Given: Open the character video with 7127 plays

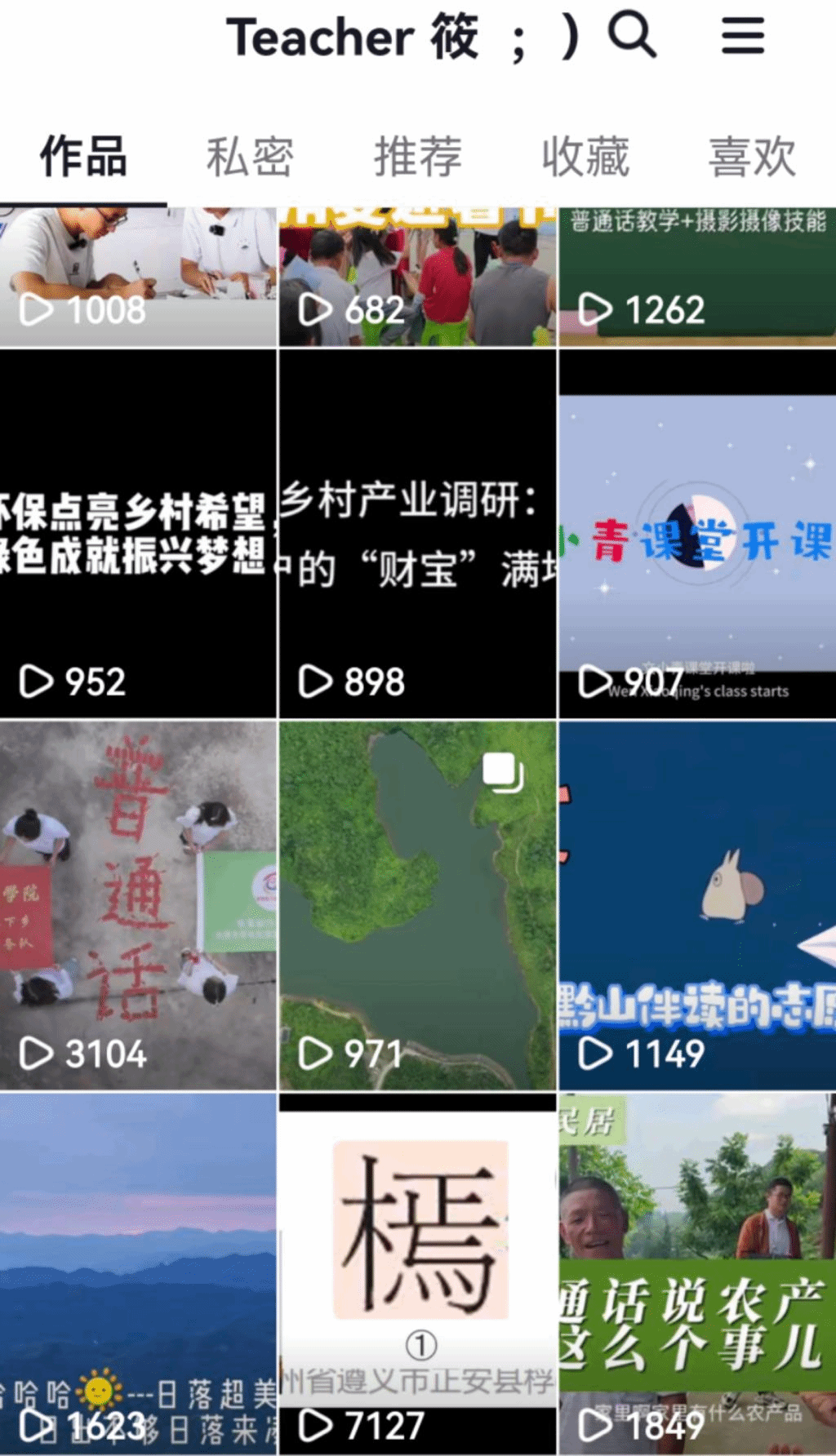Looking at the screenshot, I should [417, 1273].
